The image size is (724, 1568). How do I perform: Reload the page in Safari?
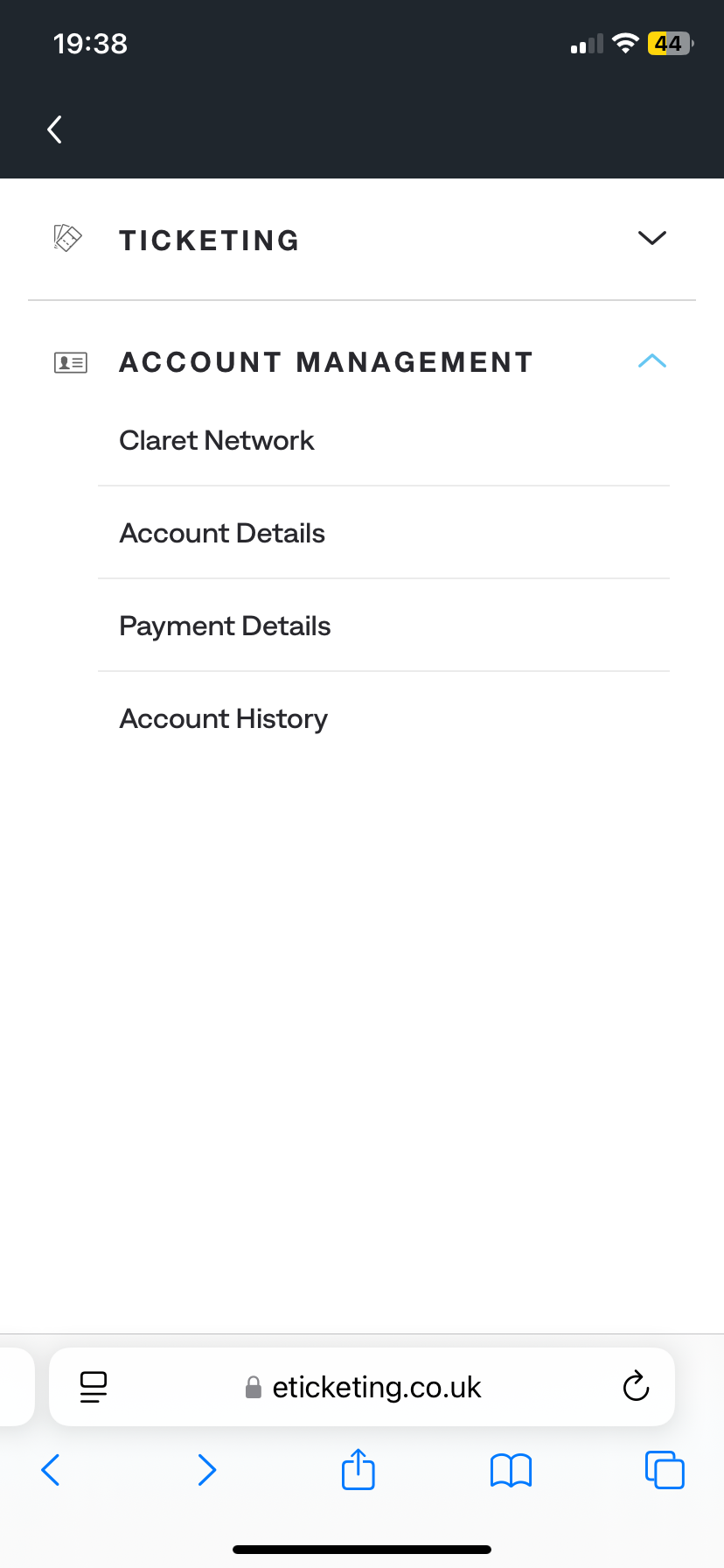636,1387
